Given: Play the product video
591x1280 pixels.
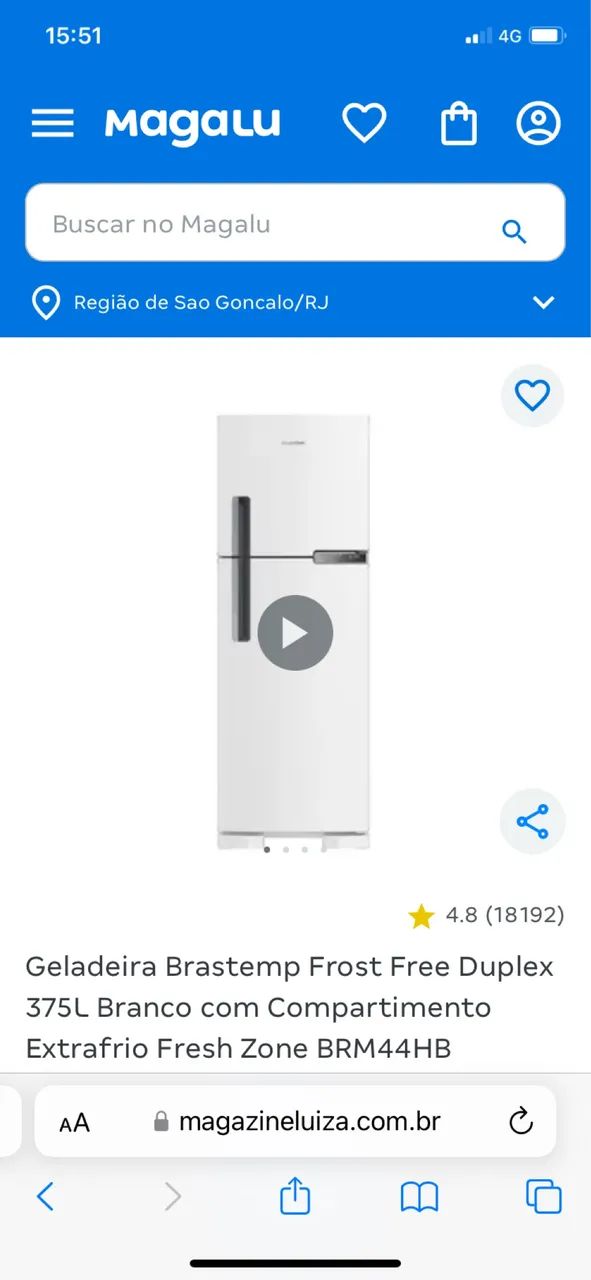Looking at the screenshot, I should tap(295, 632).
